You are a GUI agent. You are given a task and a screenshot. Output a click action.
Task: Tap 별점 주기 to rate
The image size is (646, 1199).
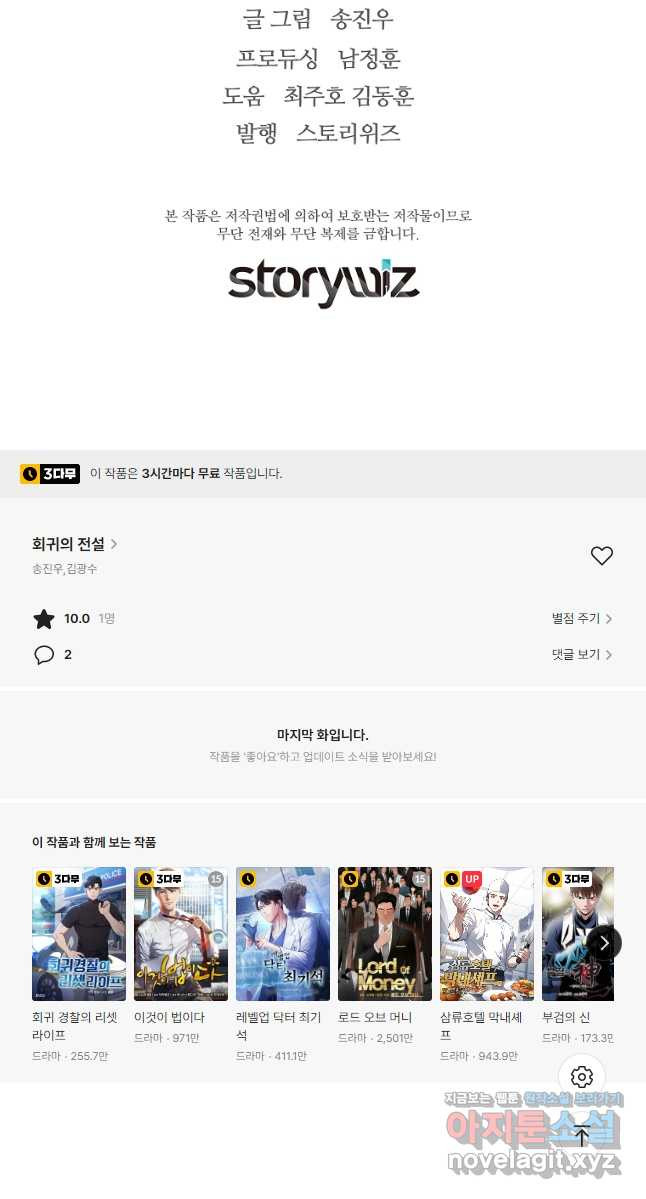point(582,619)
